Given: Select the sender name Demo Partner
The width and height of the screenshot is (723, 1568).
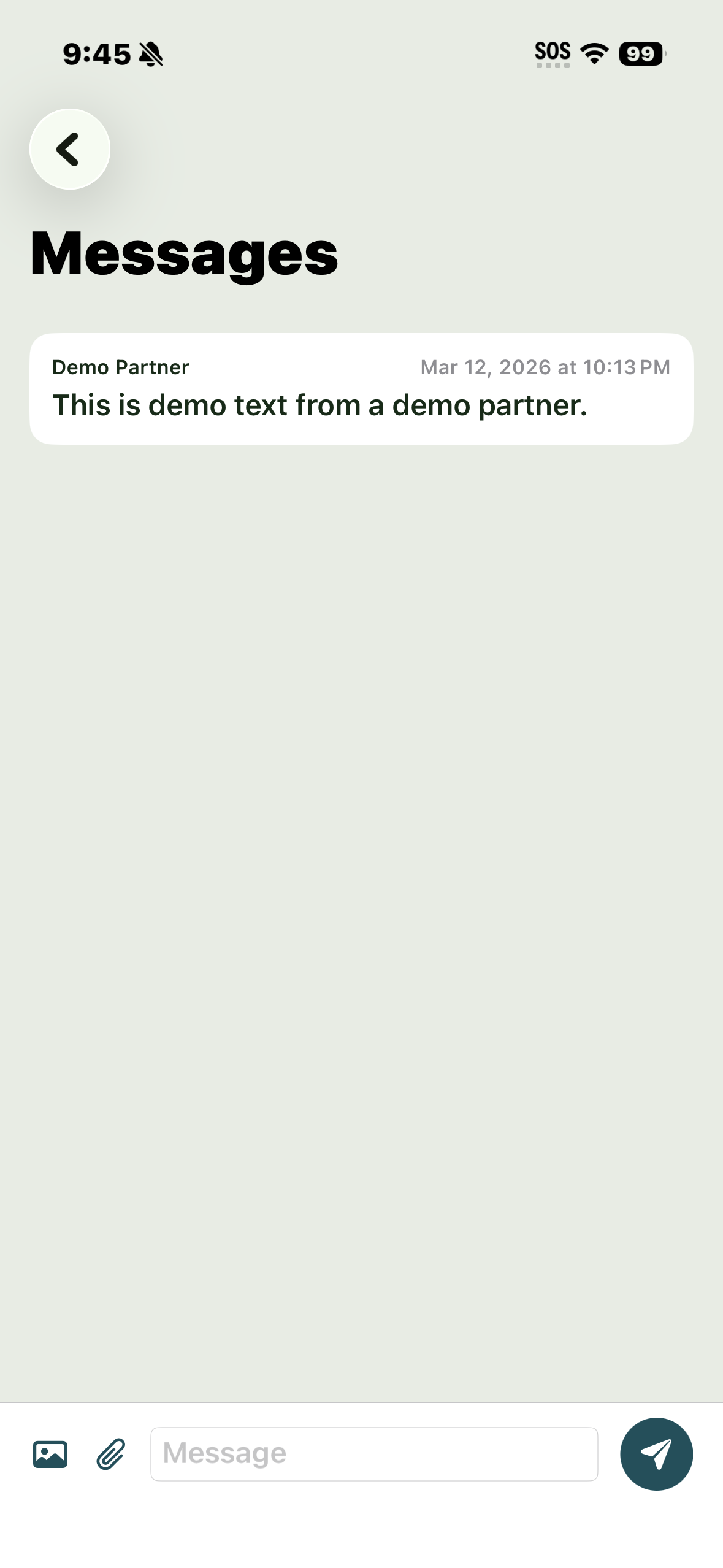Looking at the screenshot, I should (x=120, y=367).
